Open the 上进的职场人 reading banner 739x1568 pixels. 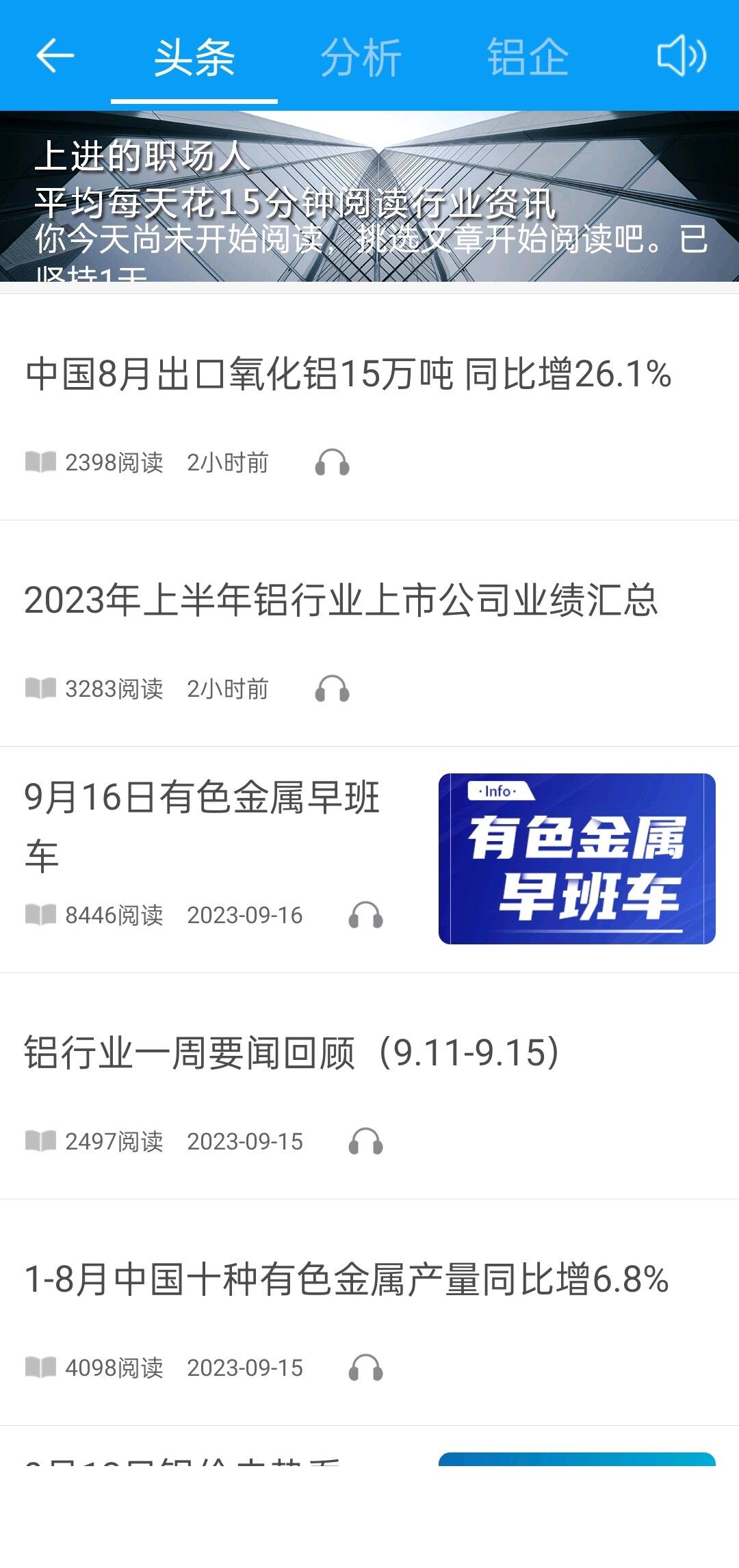(x=369, y=196)
